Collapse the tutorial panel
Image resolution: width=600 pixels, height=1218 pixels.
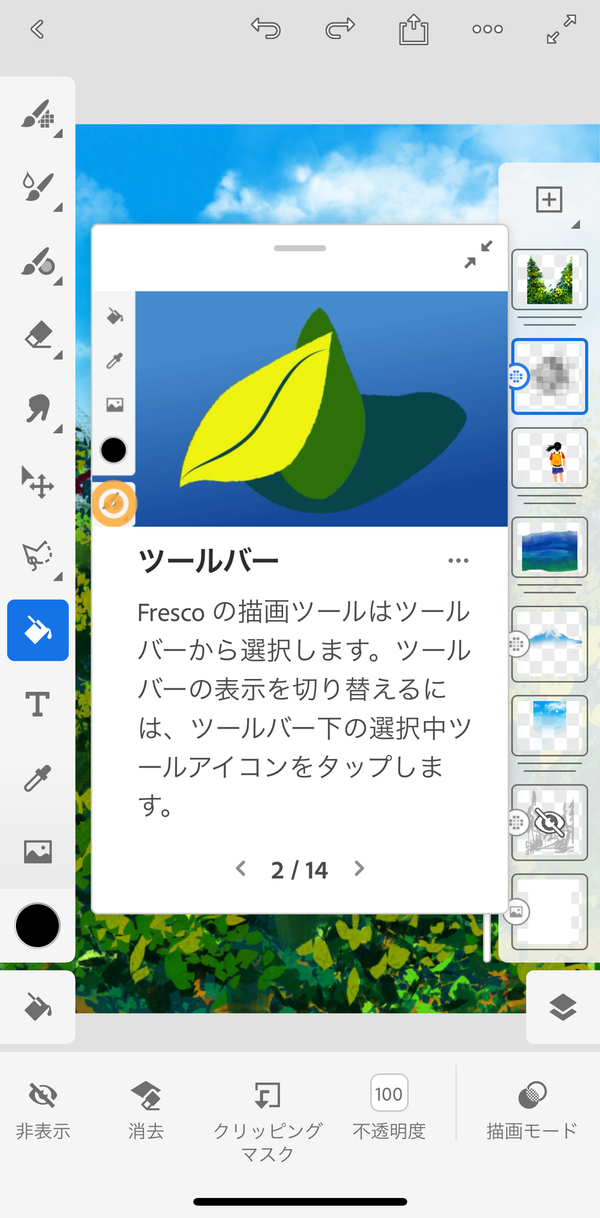479,254
